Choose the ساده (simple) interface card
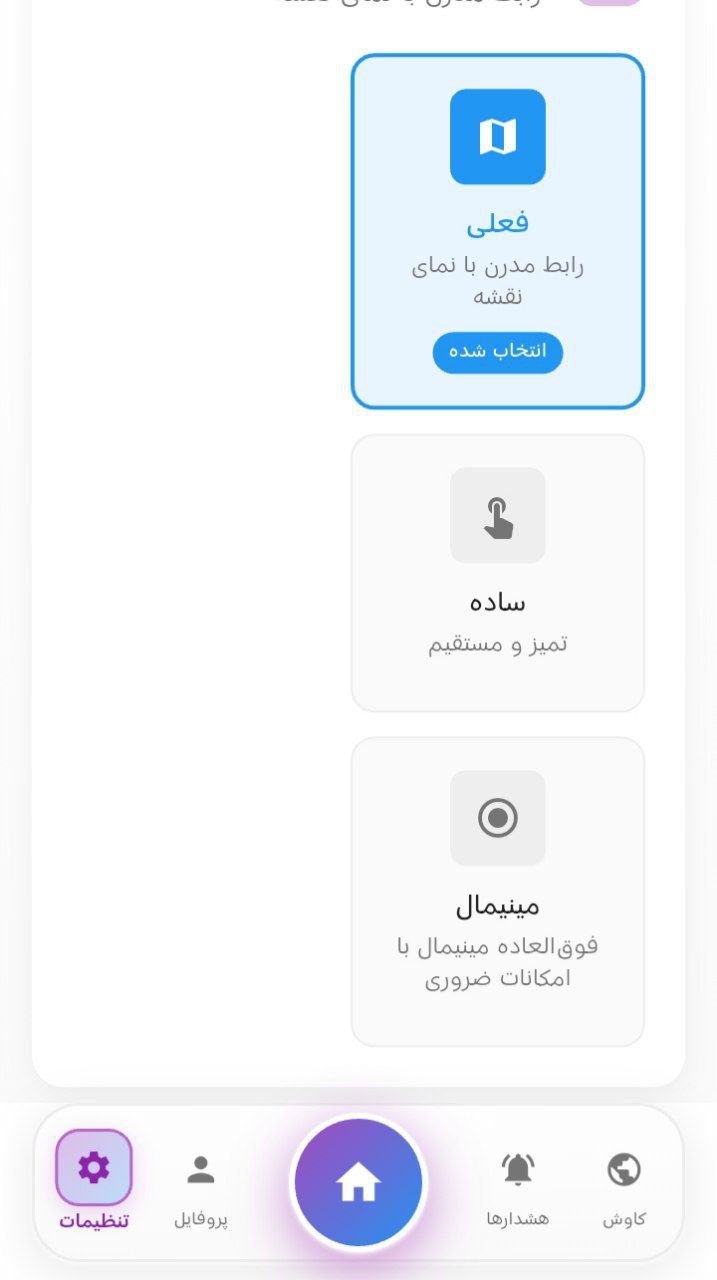Image resolution: width=717 pixels, height=1280 pixels. 497,573
